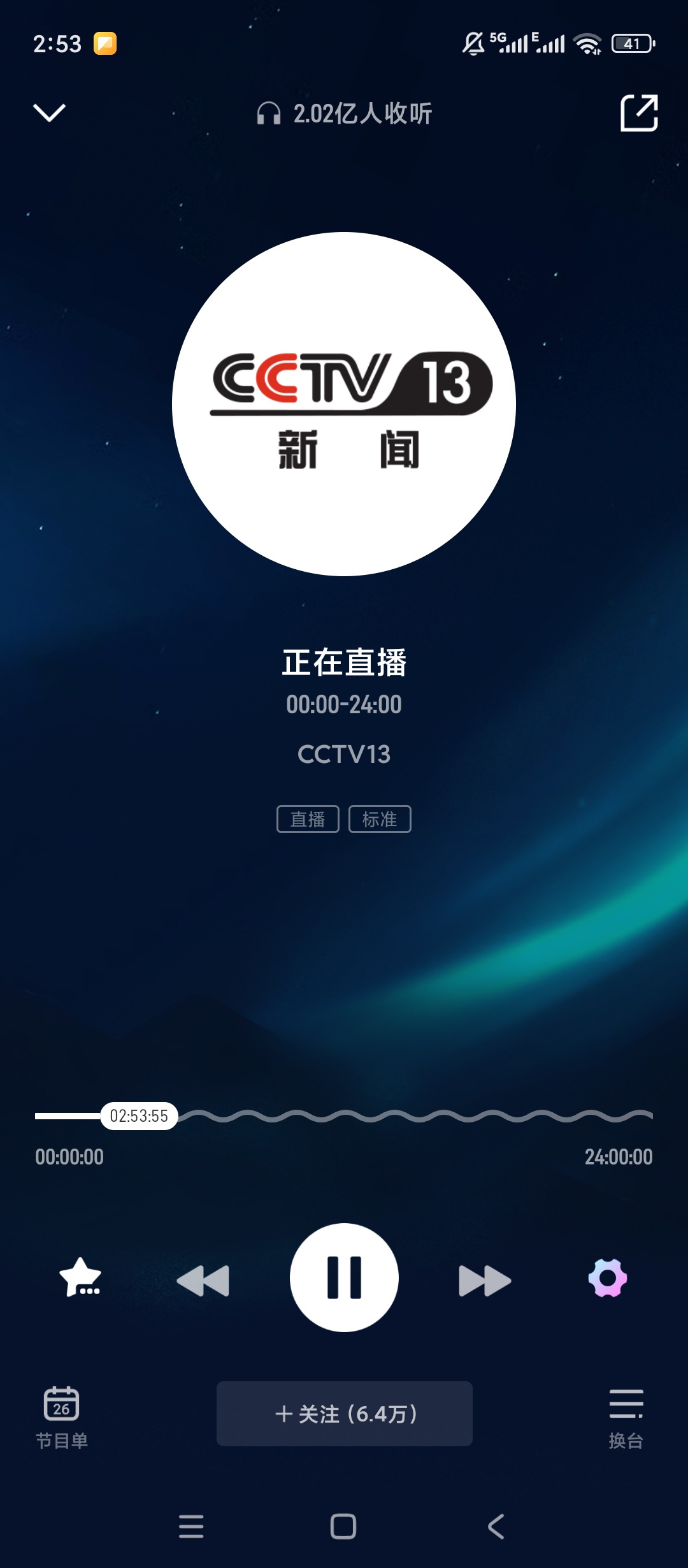Tap the 02:53:55 progress bar thumb
688x1568 pixels.
(x=139, y=1116)
